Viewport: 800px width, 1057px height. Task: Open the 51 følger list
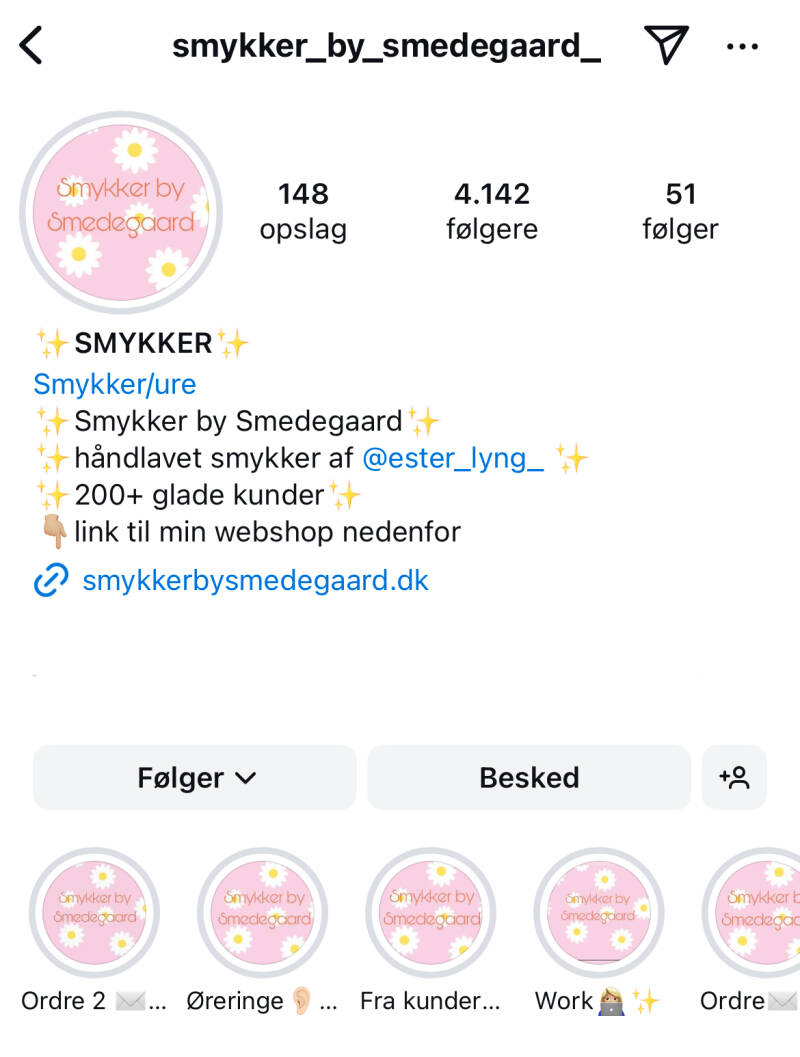(x=680, y=210)
